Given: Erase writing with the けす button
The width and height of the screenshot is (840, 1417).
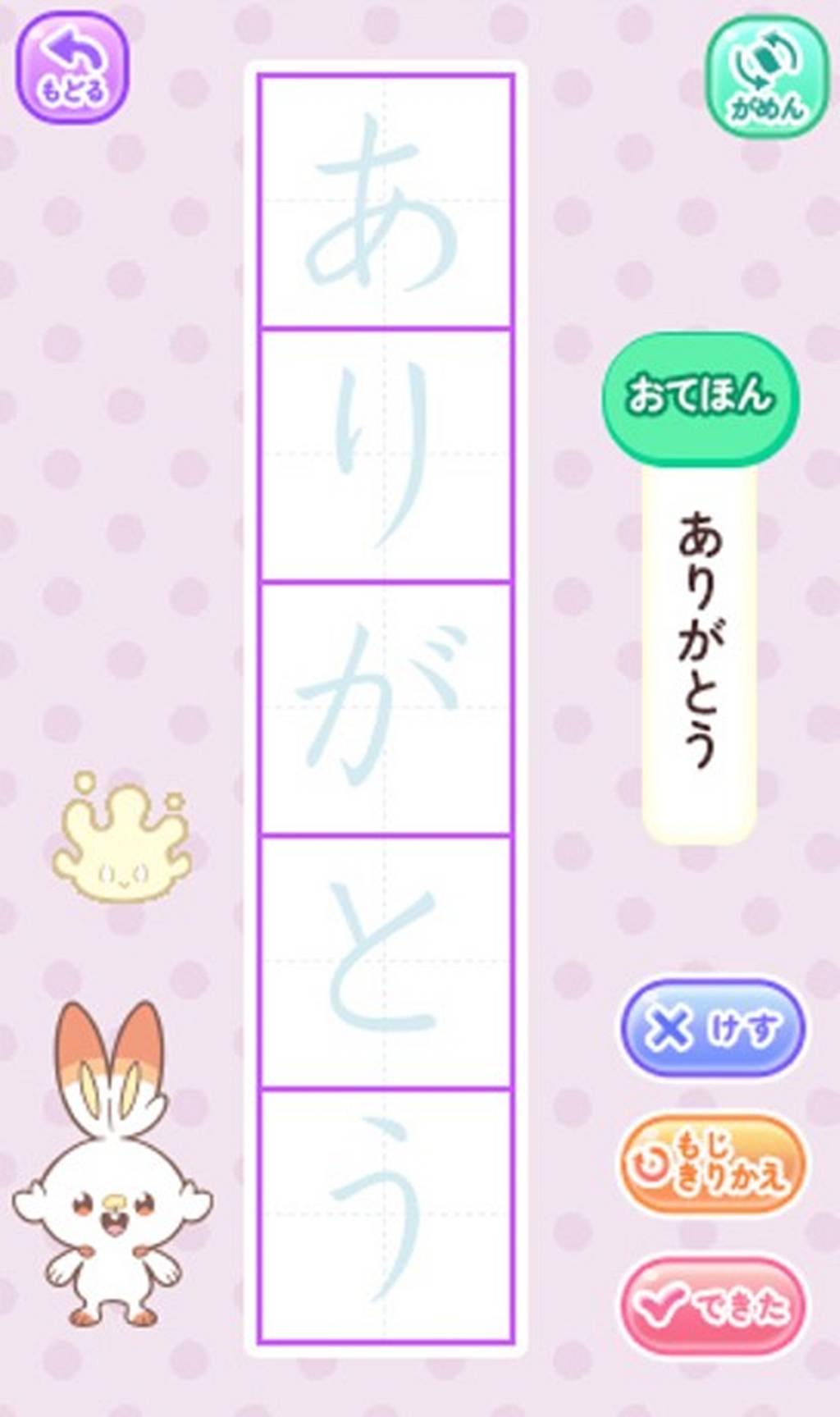Looking at the screenshot, I should click(712, 1028).
